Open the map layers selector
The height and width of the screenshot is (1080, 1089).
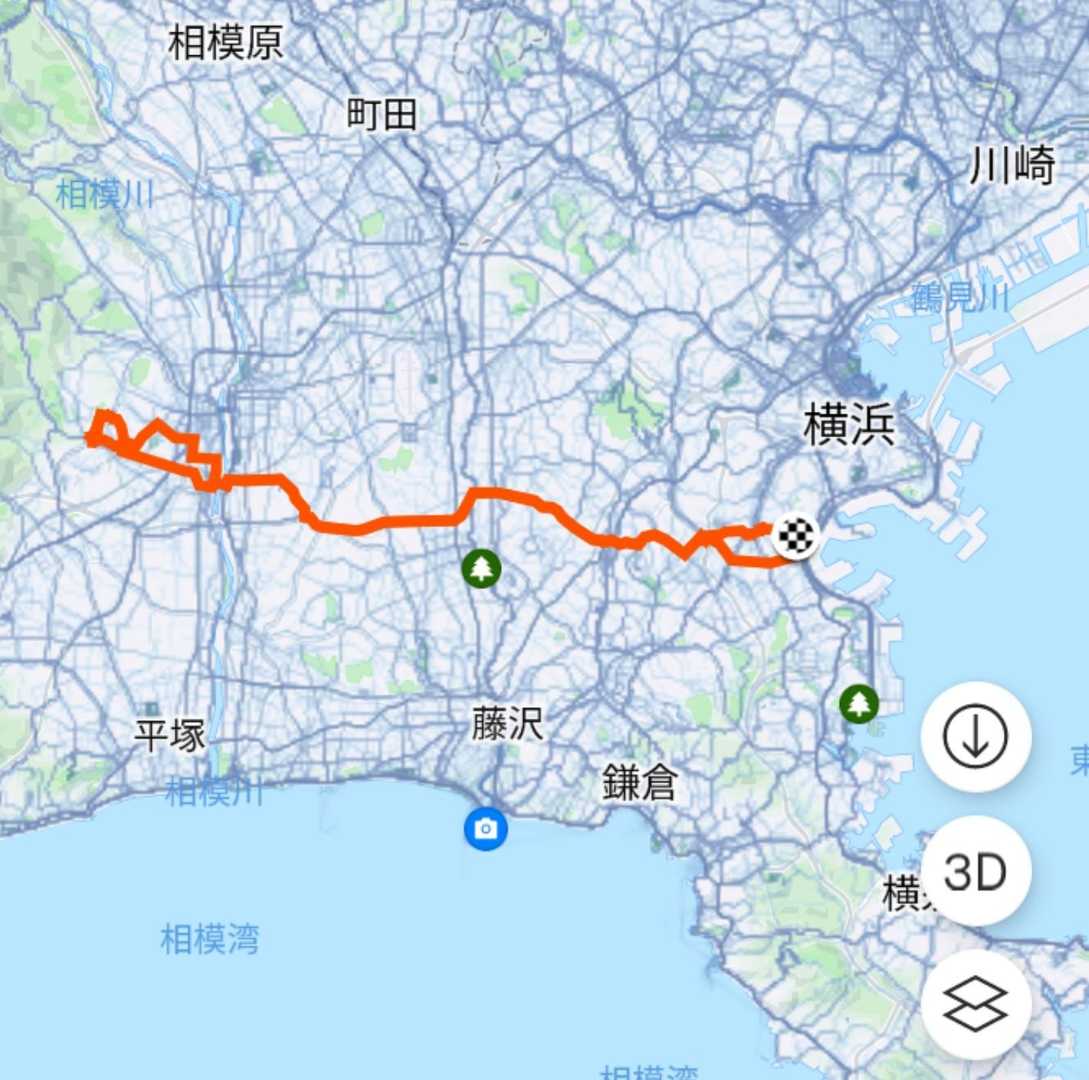975,1004
